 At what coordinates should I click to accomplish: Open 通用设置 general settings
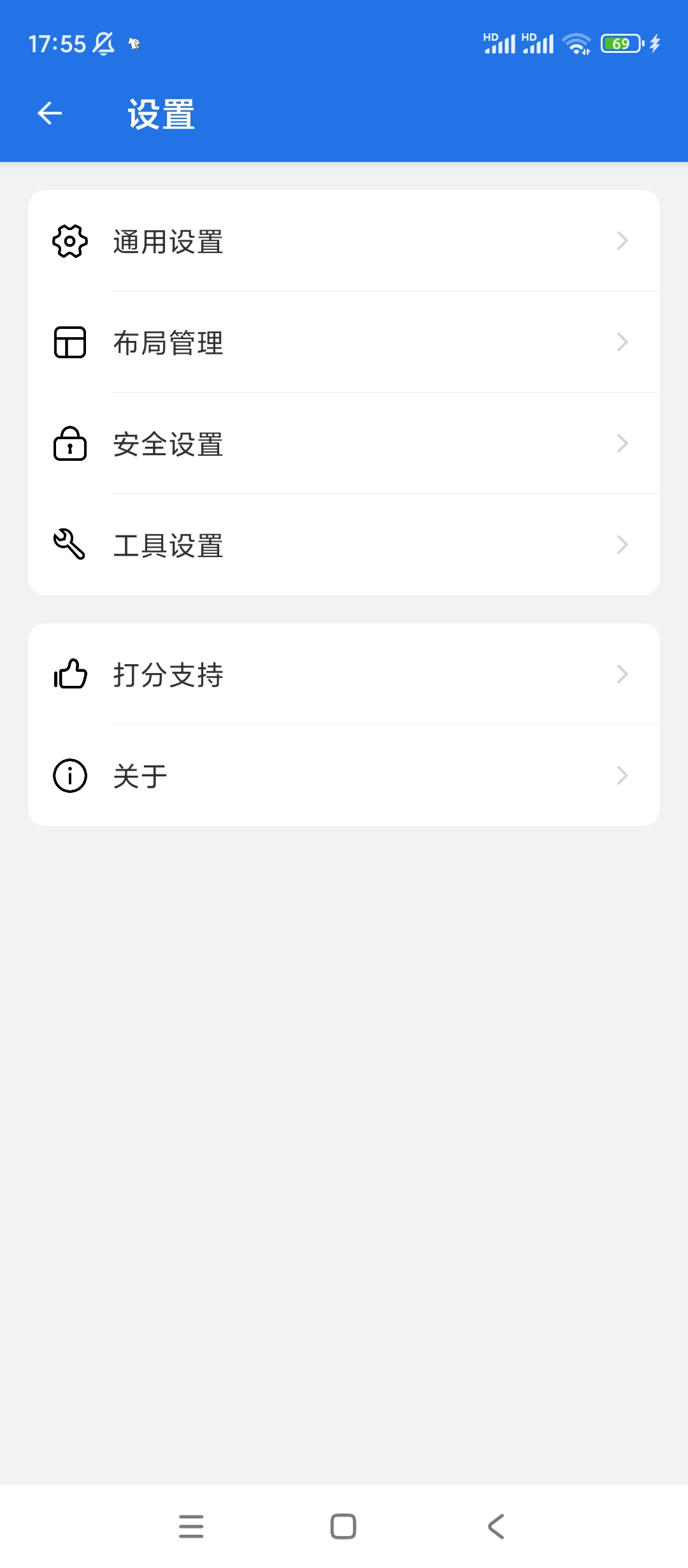[344, 242]
